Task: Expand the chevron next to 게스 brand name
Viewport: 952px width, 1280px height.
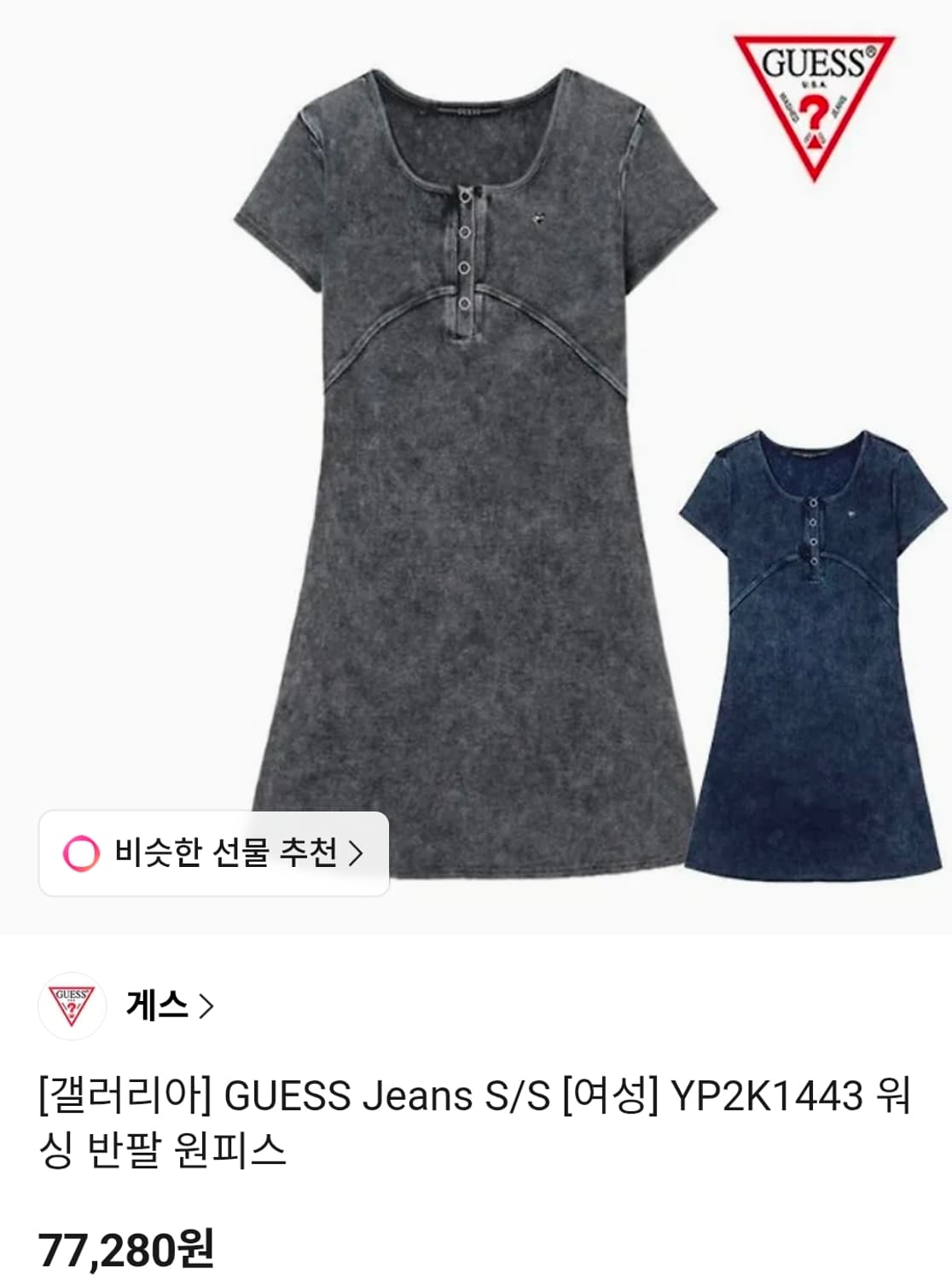Action: pos(205,1006)
